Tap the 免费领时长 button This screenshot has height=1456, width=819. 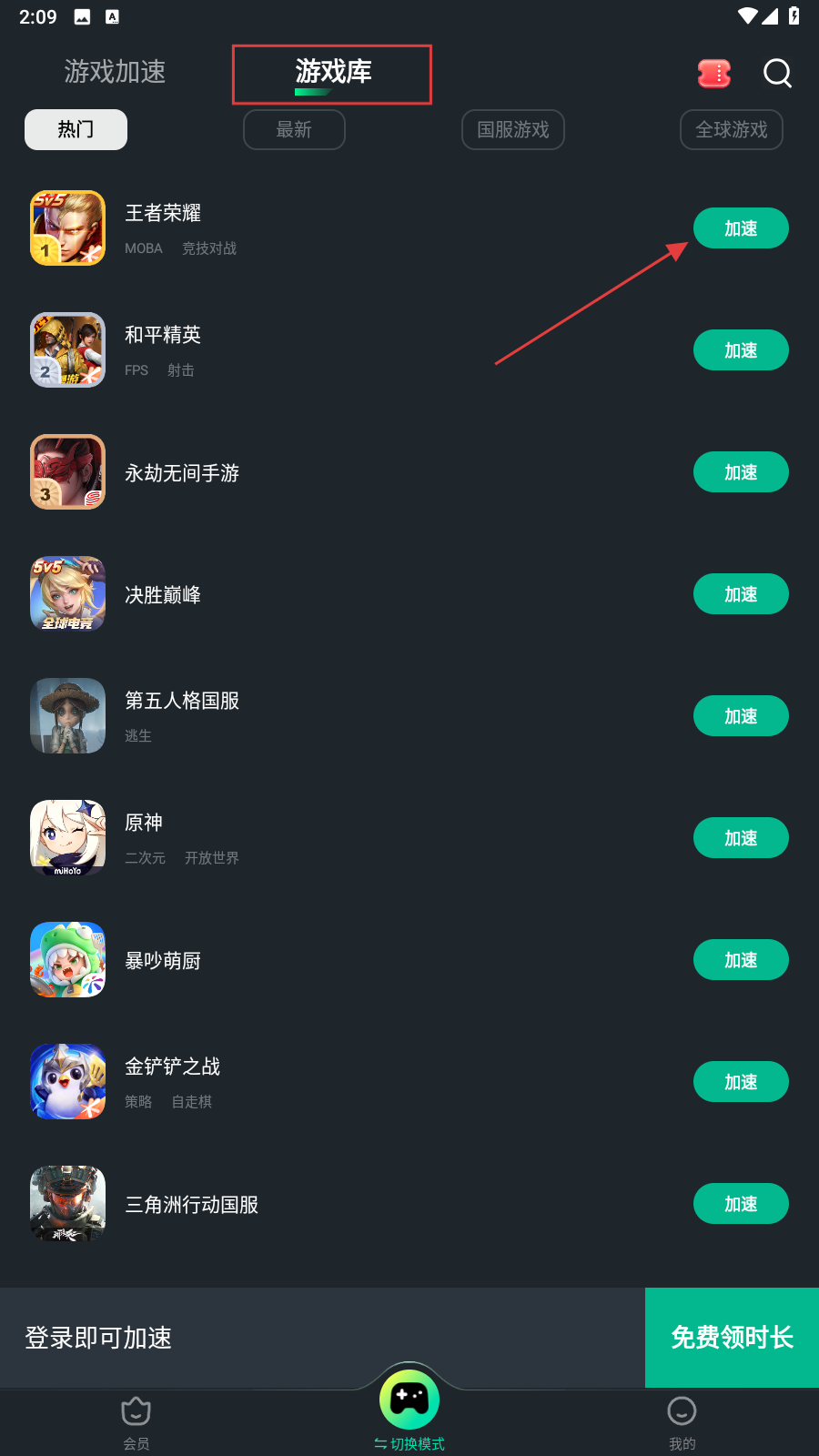pos(732,1337)
